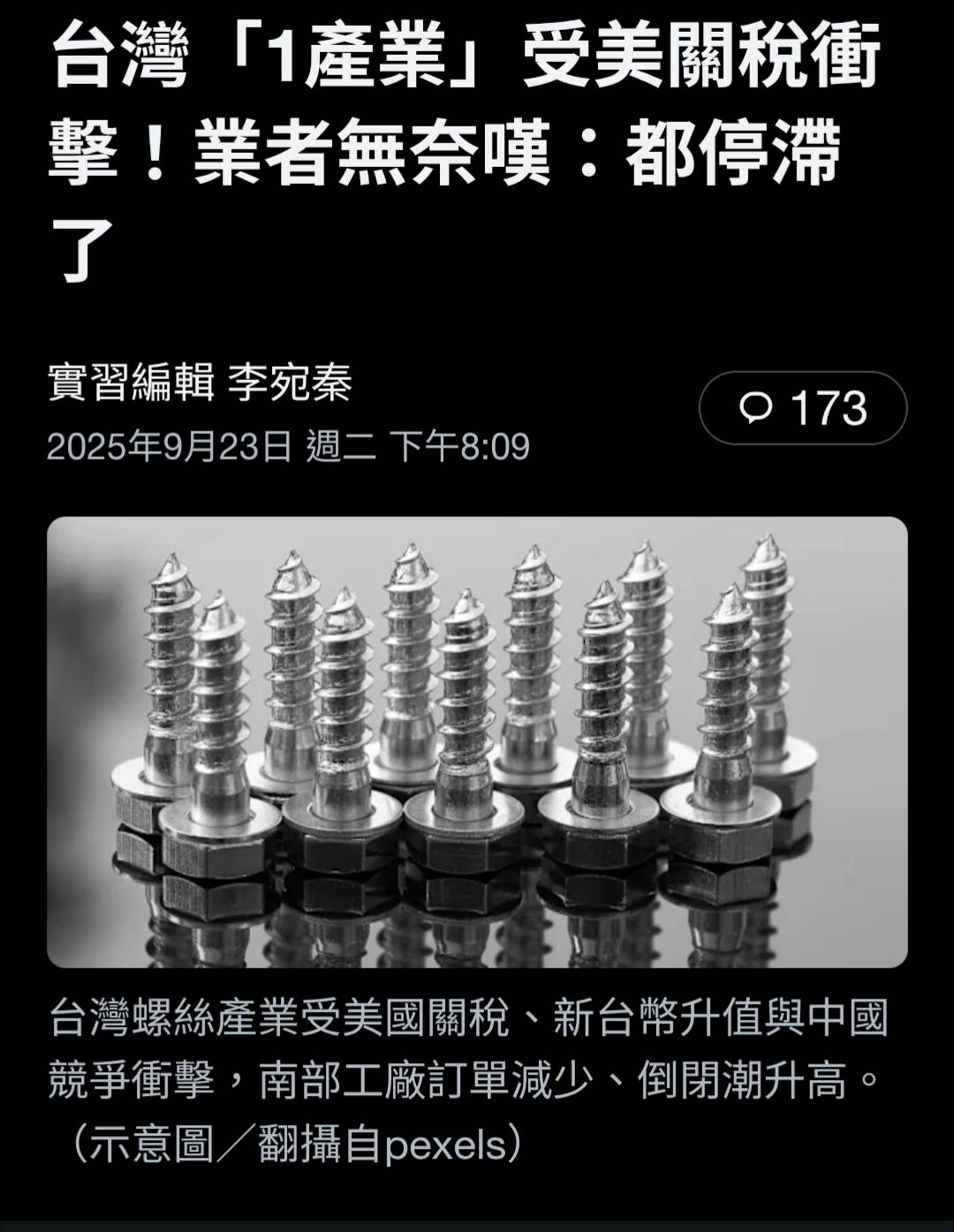Image resolution: width=954 pixels, height=1232 pixels.
Task: Open the 173 comments button
Action: click(x=802, y=408)
